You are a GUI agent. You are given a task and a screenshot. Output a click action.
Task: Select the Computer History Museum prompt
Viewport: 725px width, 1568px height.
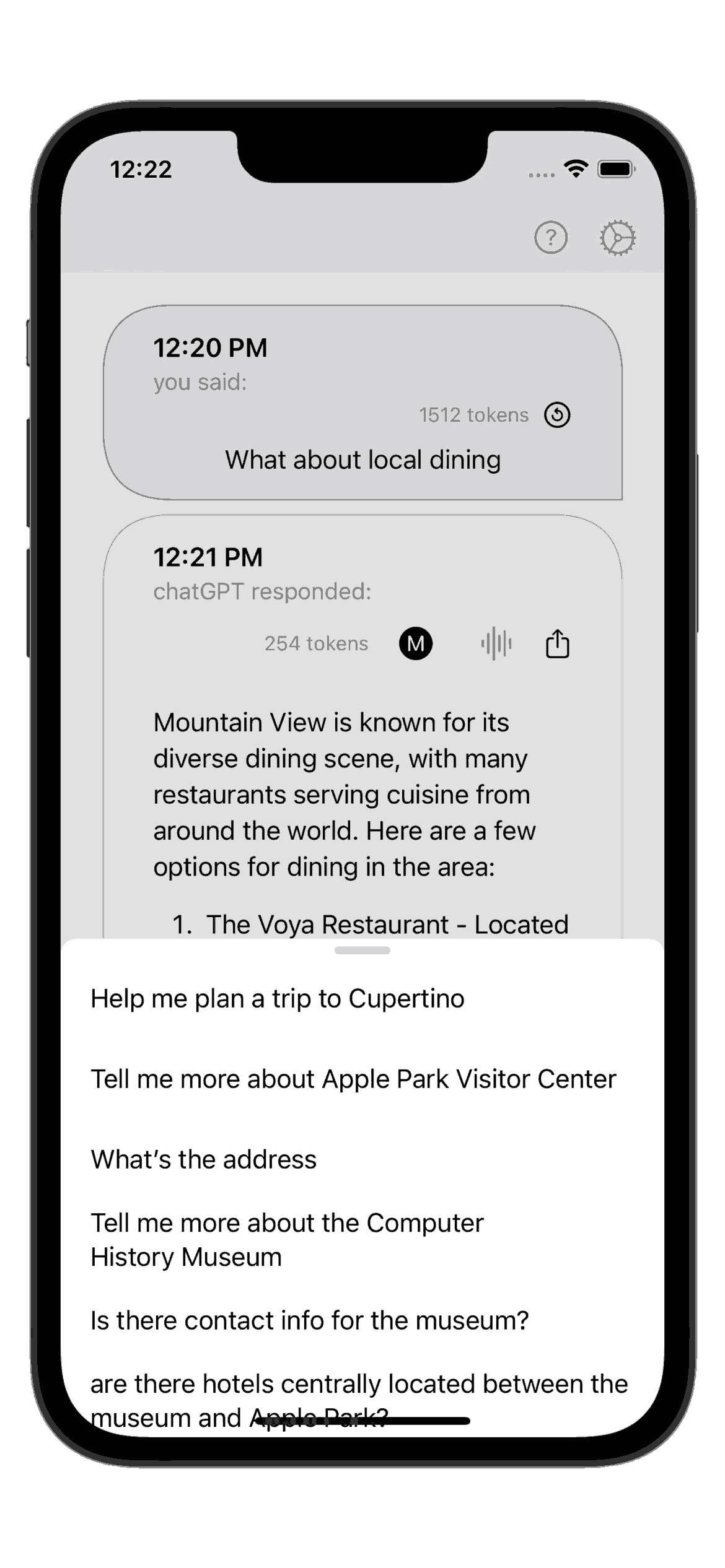pos(362,1240)
